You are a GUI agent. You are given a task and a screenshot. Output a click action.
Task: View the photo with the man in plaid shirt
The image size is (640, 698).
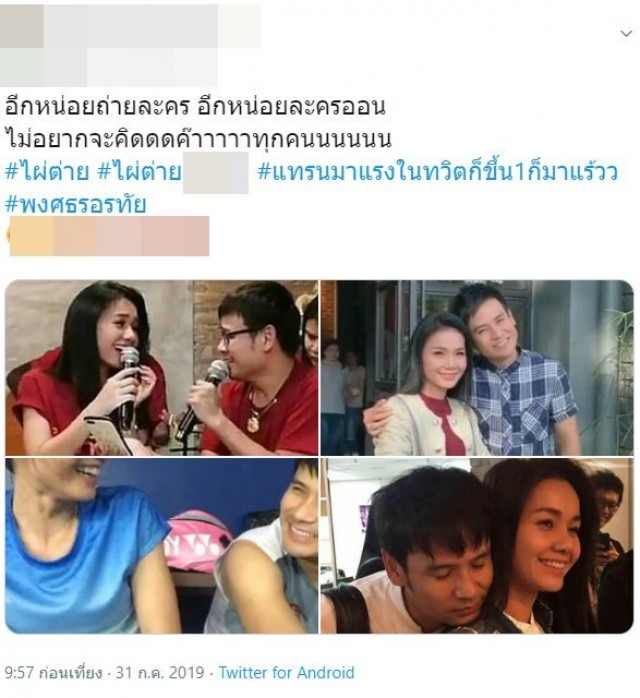[x=477, y=367]
